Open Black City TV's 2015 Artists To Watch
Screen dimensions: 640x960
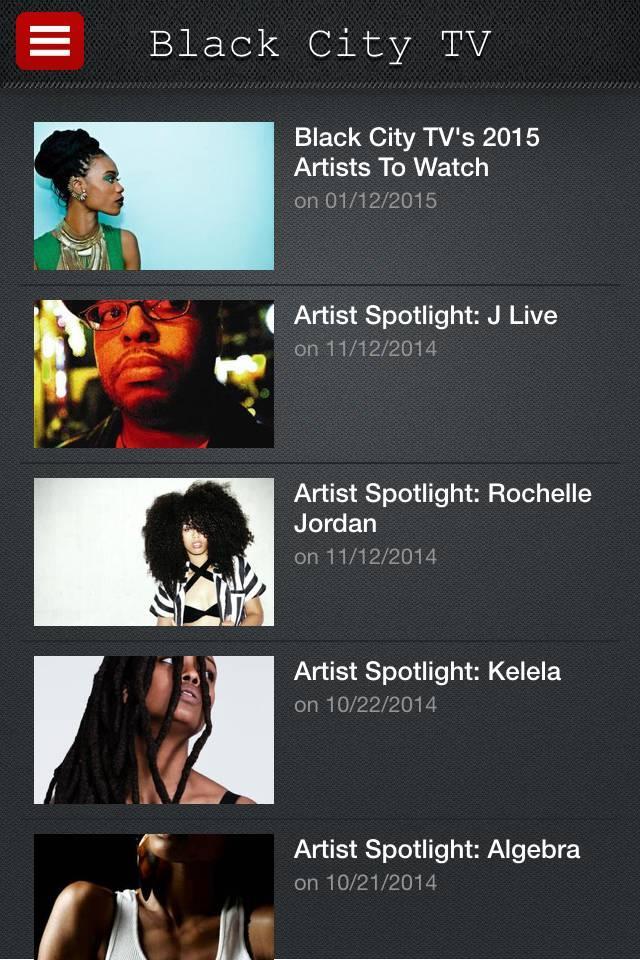coord(416,152)
